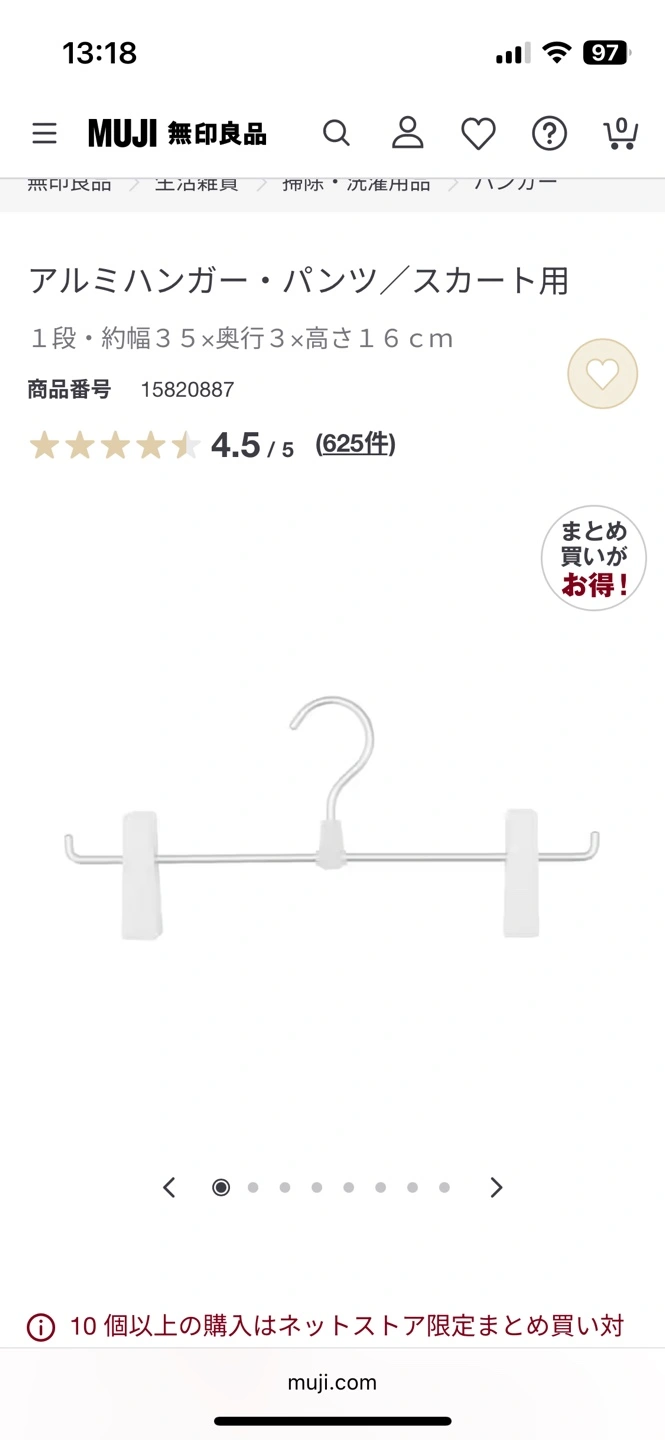Viewport: 665px width, 1440px height.
Task: Open the shopping cart
Action: pyautogui.click(x=620, y=133)
